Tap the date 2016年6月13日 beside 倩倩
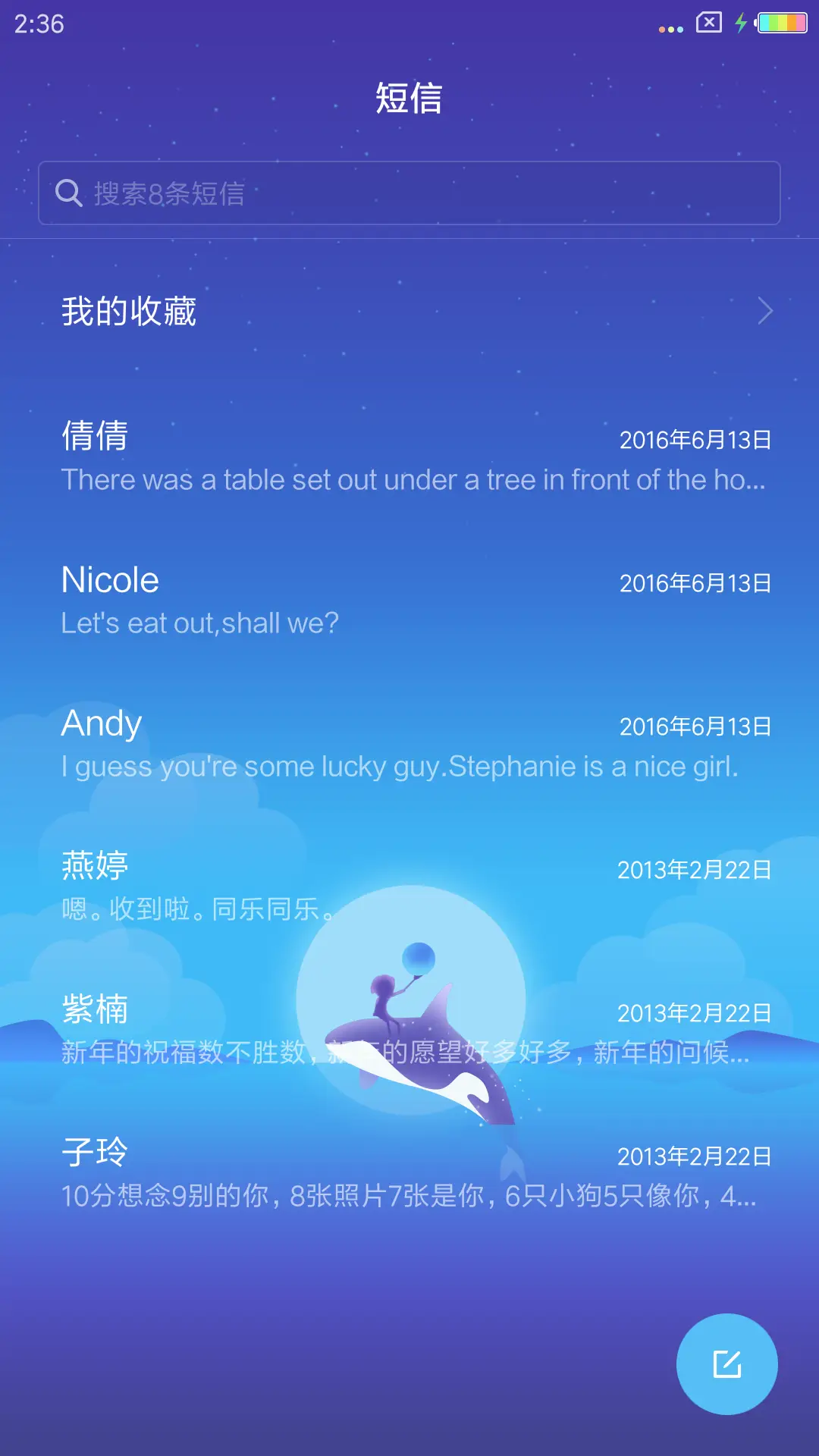819x1456 pixels. 695,438
